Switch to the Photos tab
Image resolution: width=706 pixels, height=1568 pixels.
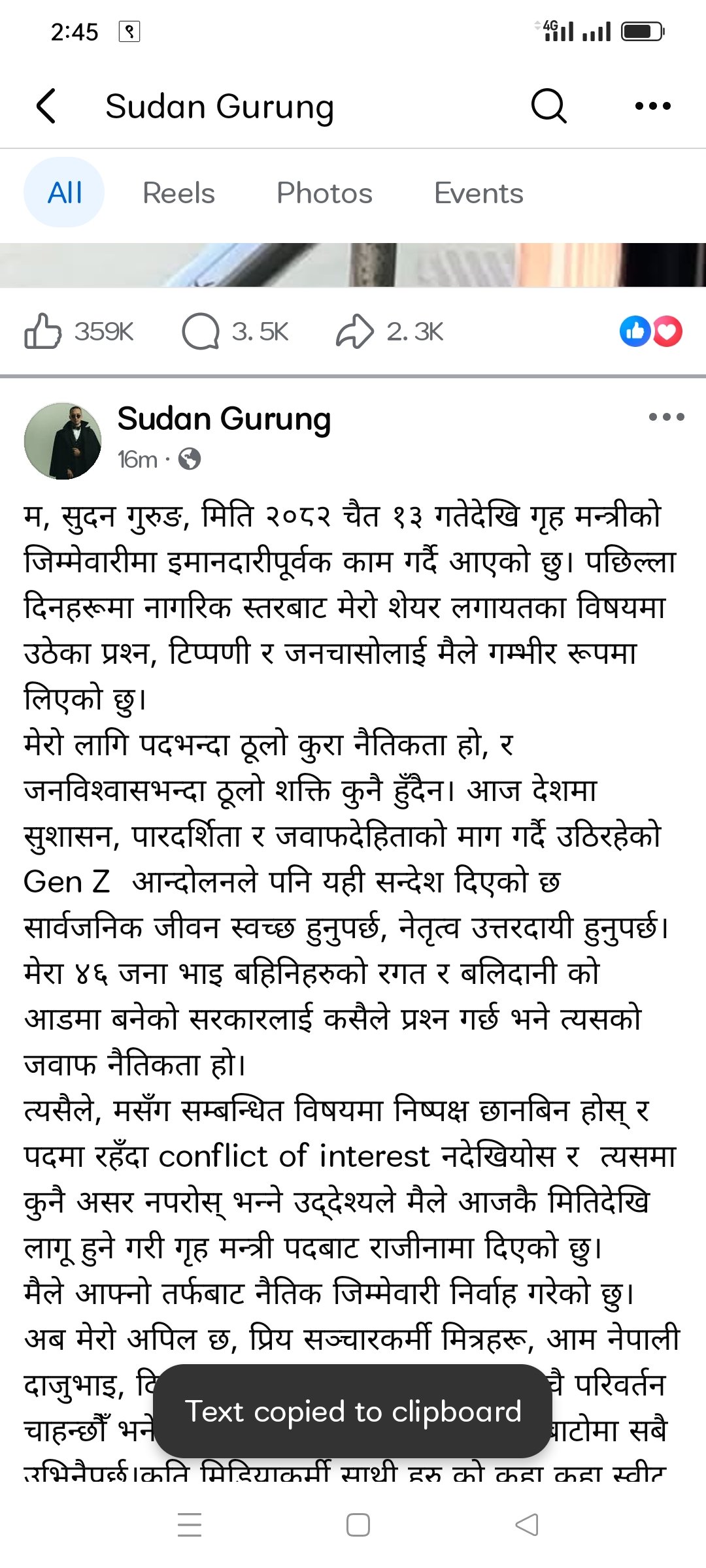(324, 193)
